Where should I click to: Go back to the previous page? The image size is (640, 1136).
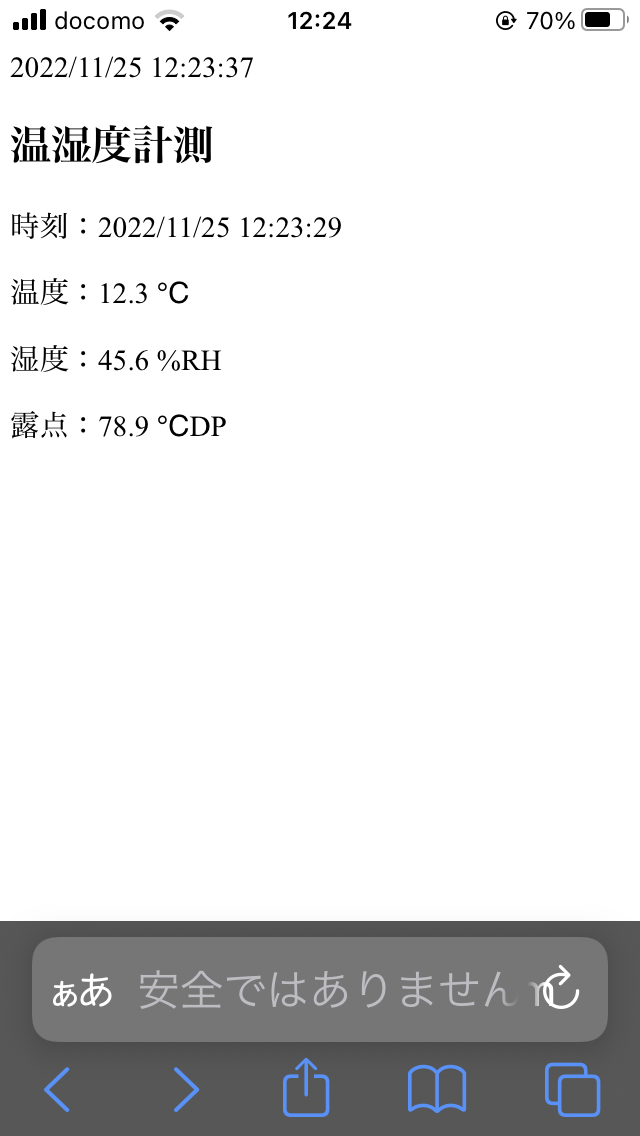57,1089
